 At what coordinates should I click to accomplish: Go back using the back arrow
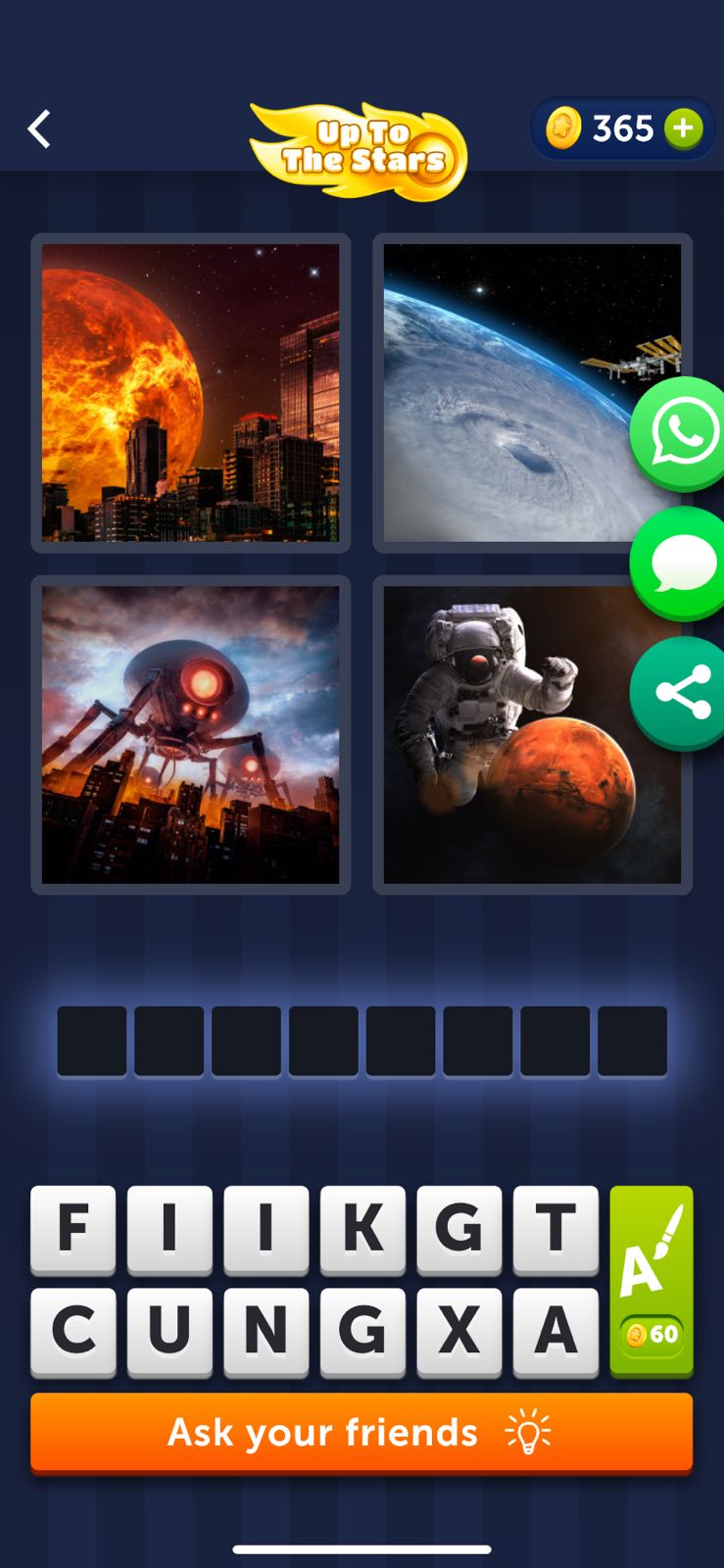(x=39, y=127)
